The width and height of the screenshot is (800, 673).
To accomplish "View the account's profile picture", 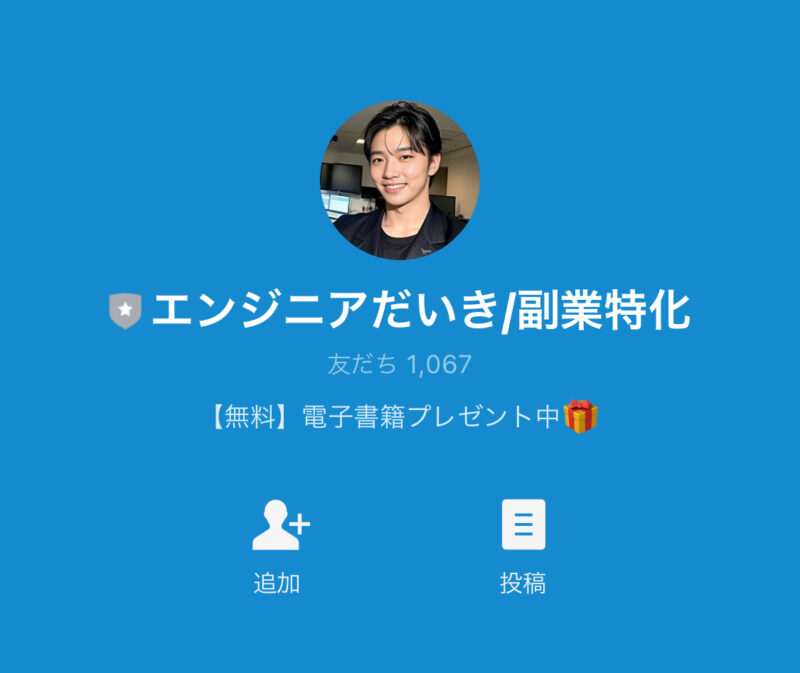I will tap(399, 180).
